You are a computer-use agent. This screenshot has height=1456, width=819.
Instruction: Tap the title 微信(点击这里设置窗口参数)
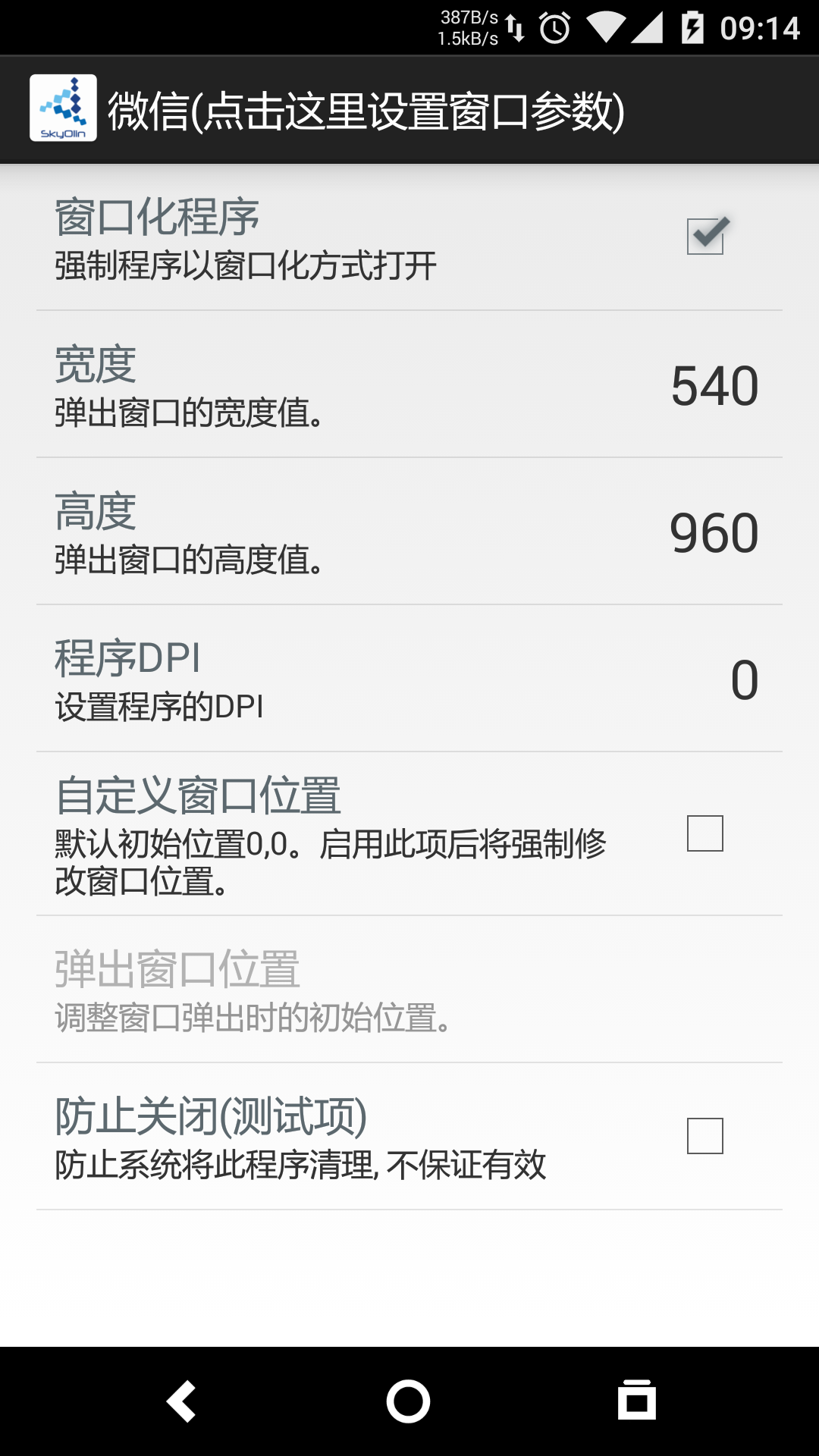click(364, 108)
